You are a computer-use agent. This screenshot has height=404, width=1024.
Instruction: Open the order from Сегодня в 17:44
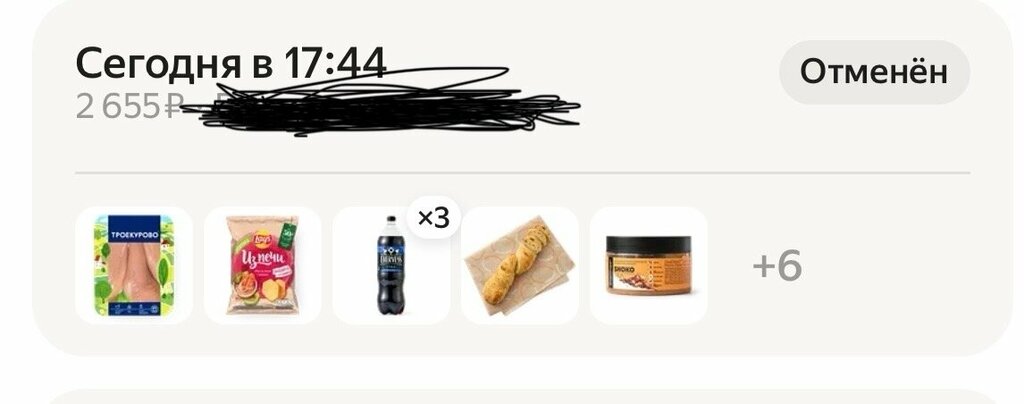[x=231, y=65]
